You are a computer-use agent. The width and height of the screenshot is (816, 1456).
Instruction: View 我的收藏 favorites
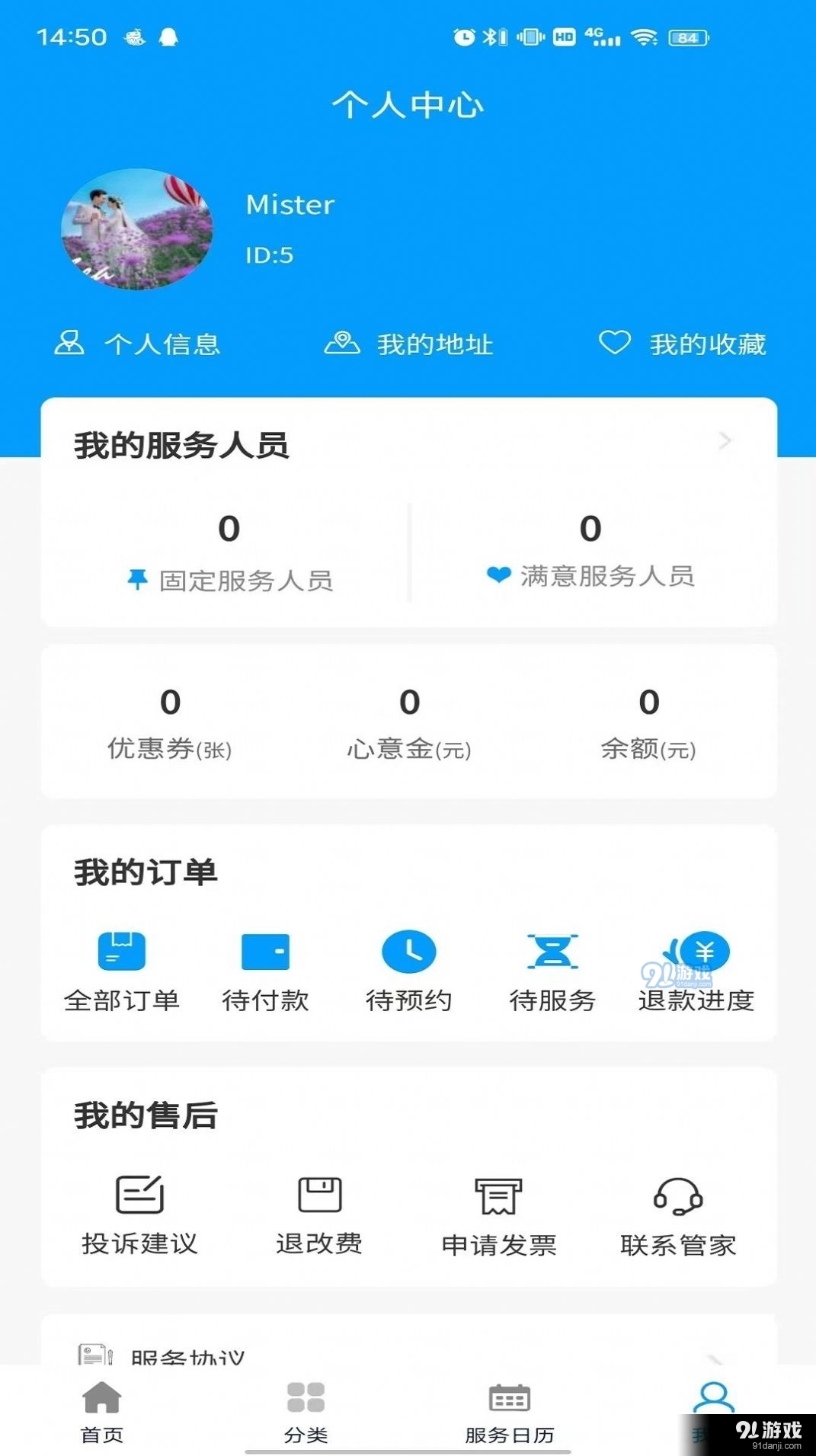click(682, 344)
